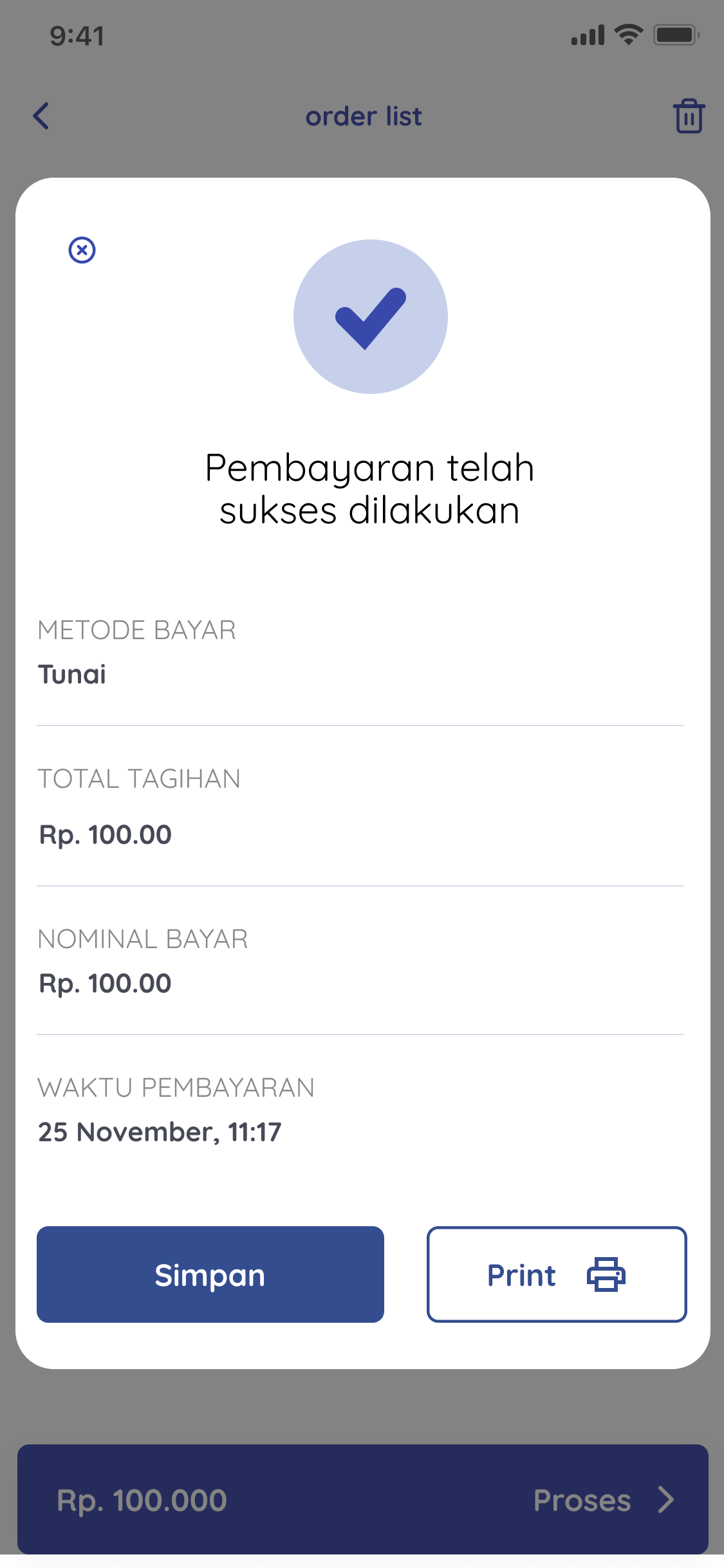Tap the clock showing 9:41
Viewport: 724px width, 1568px height.
pyautogui.click(x=77, y=37)
